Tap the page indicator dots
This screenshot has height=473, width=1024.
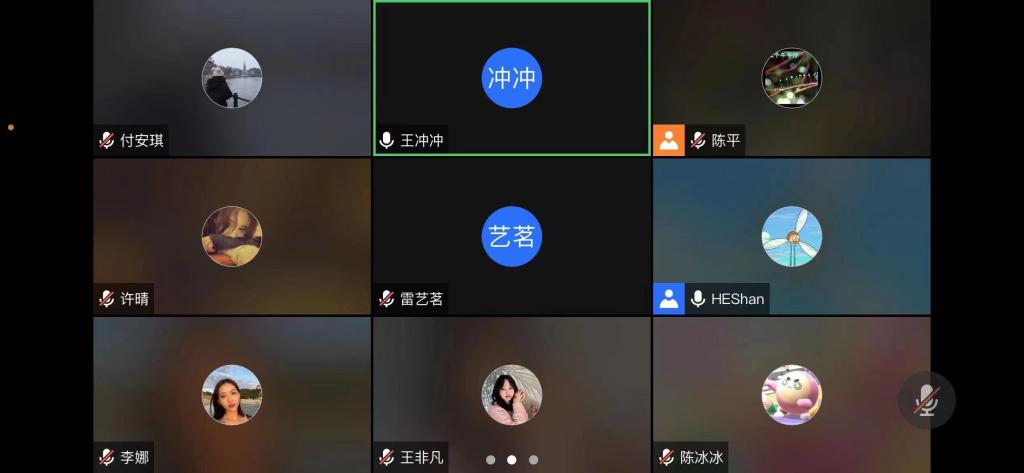[512, 460]
